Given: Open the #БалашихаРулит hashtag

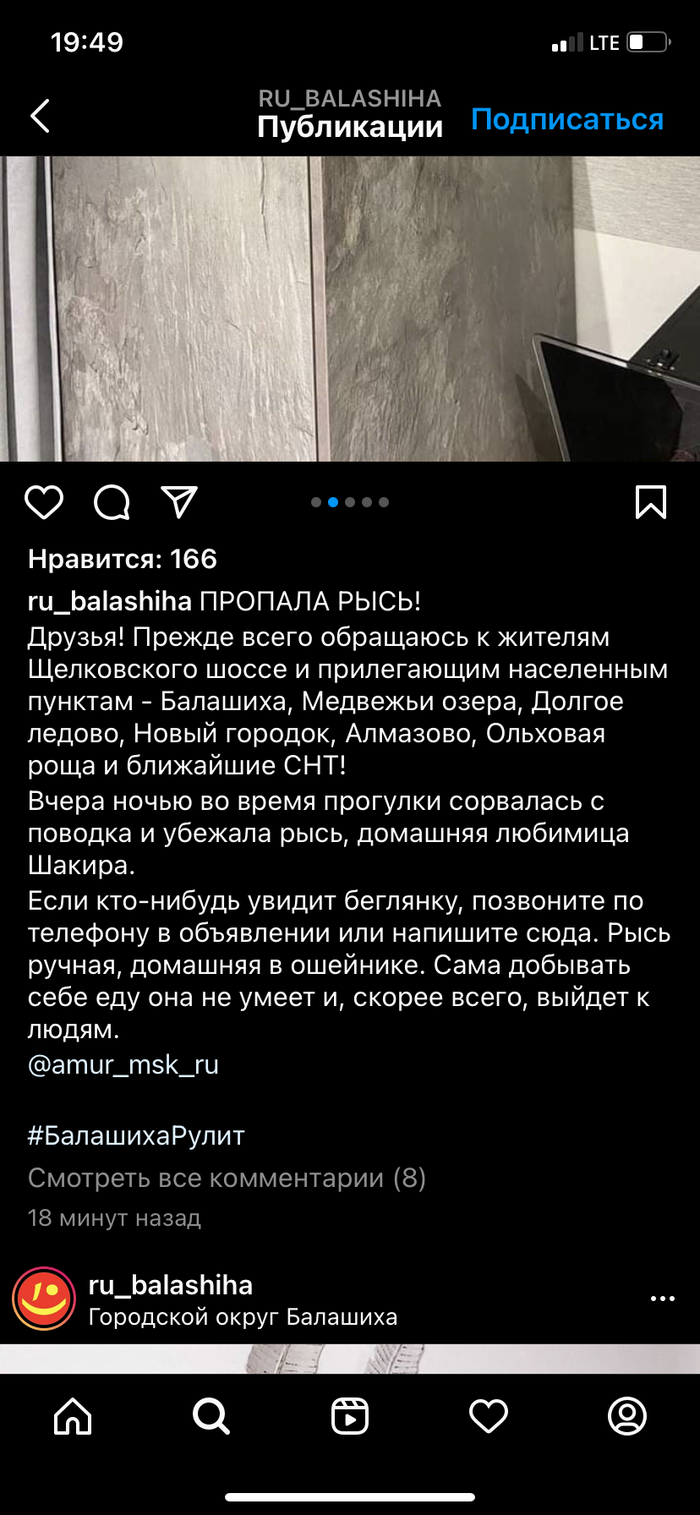Looking at the screenshot, I should (136, 1136).
